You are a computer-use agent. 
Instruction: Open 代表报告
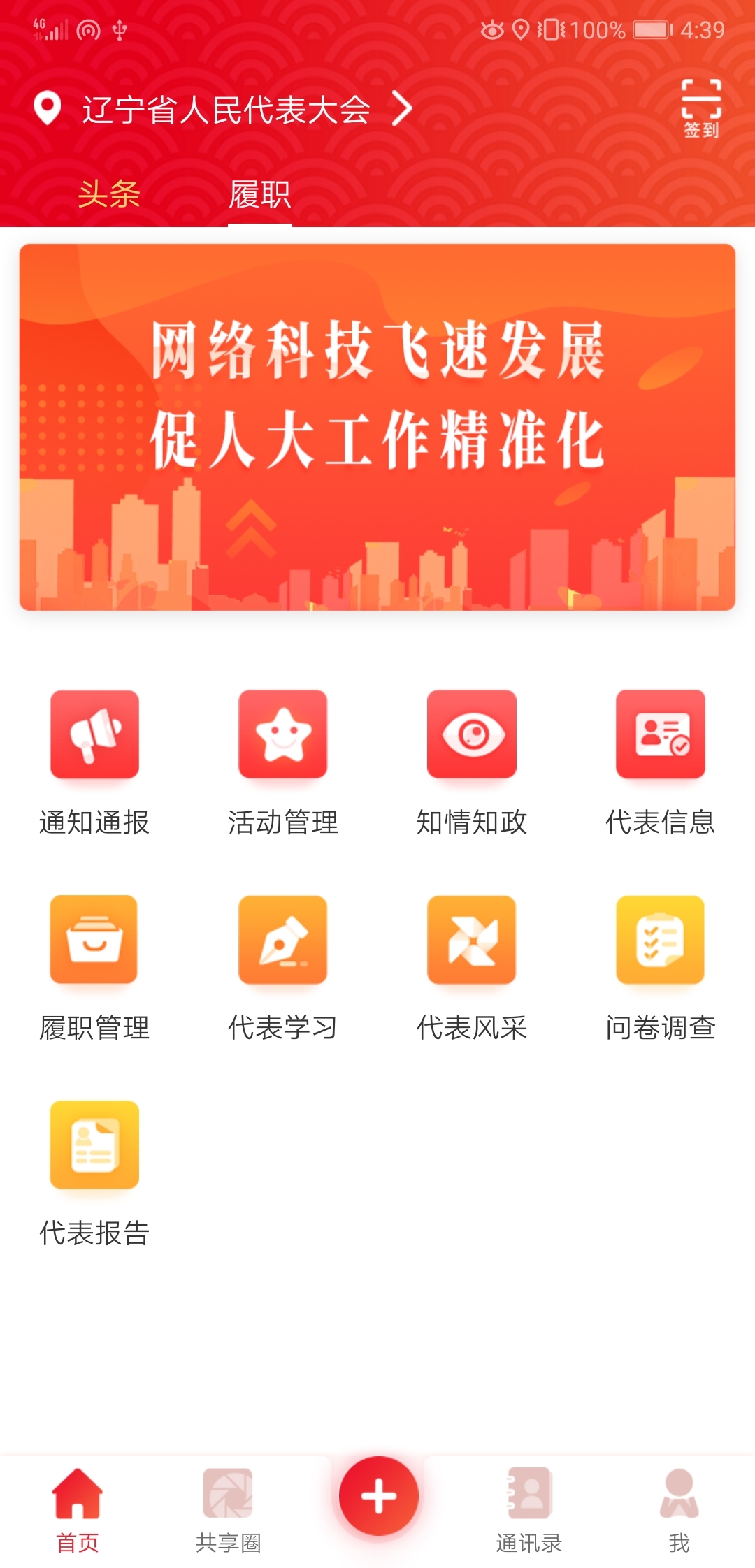94,1173
